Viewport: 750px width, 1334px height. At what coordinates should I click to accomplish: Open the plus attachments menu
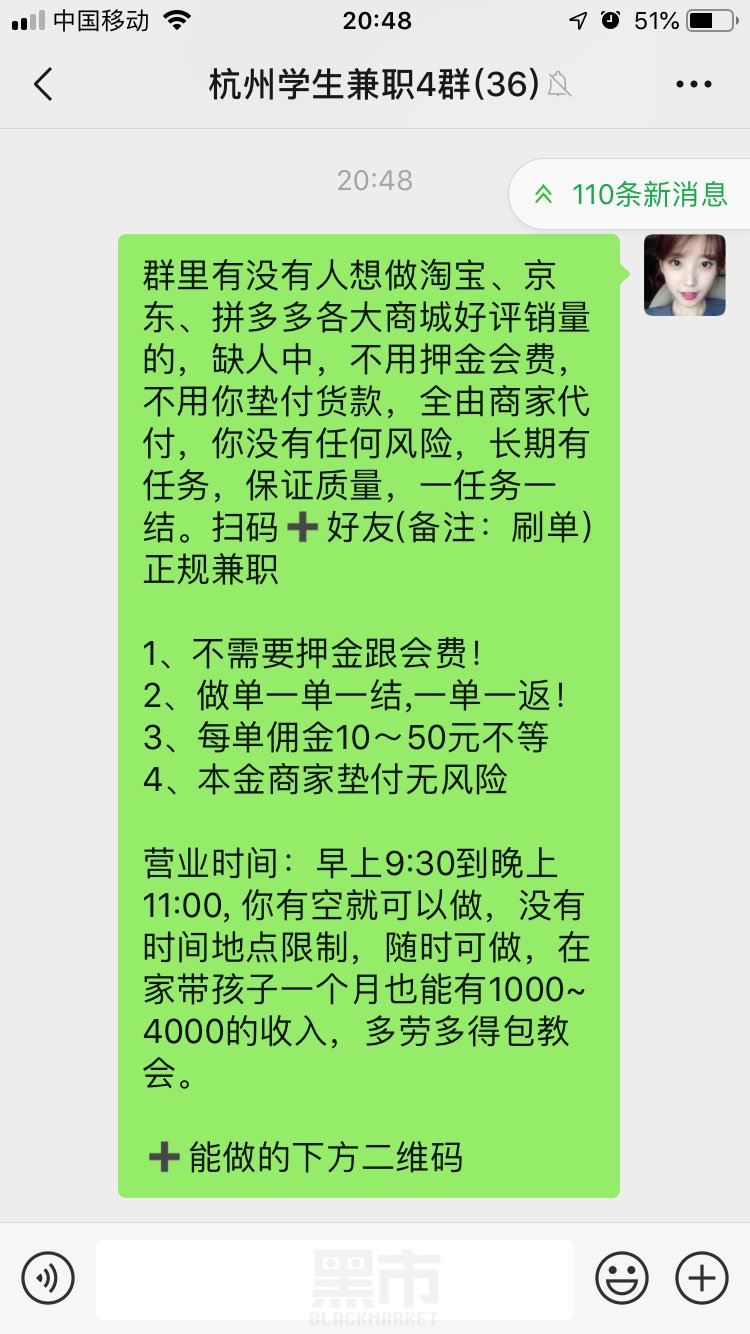click(701, 1277)
